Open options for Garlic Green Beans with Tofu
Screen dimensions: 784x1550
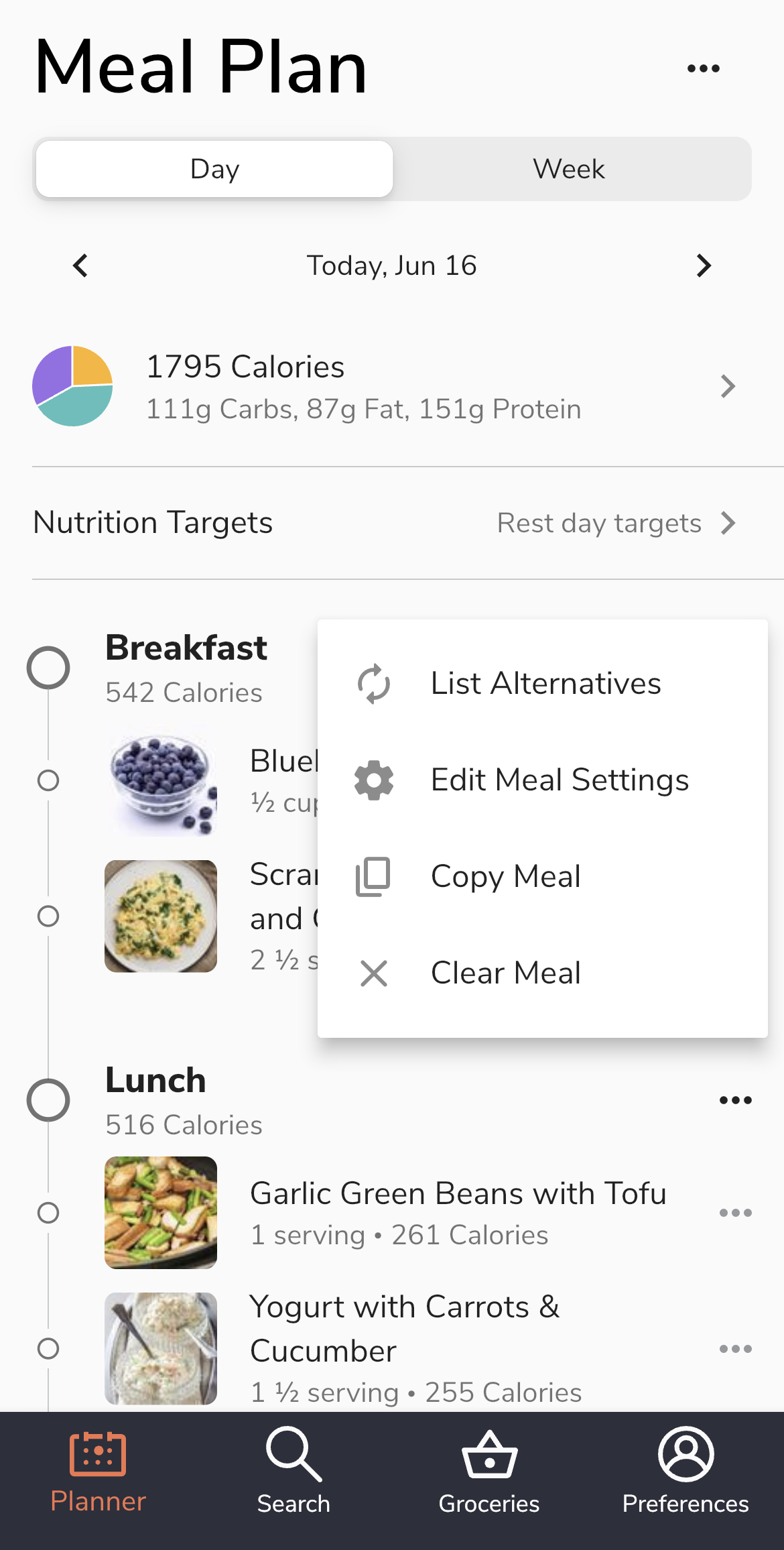pyautogui.click(x=735, y=1213)
